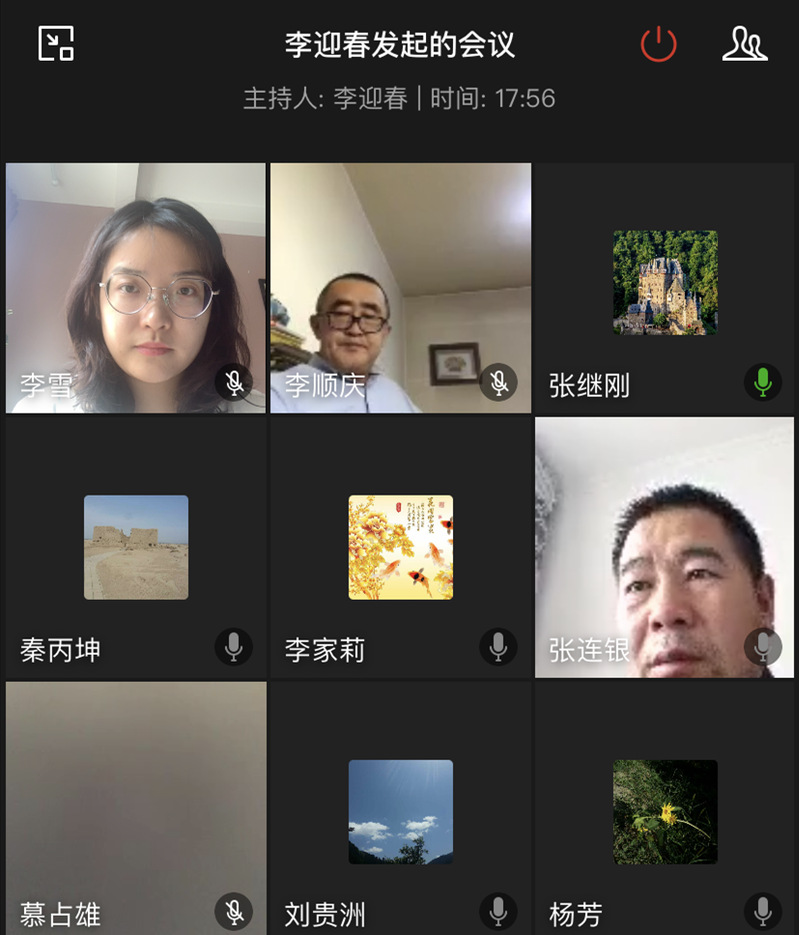The image size is (799, 935).
Task: Open 杨芳's participant tile
Action: coord(665,810)
